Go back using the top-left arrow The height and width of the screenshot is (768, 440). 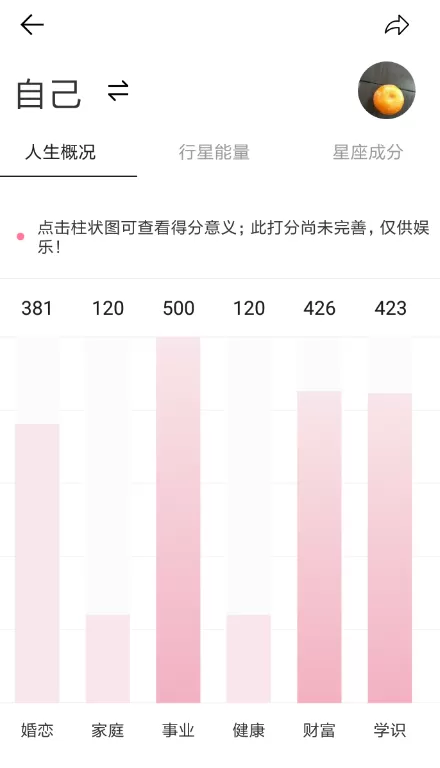(32, 24)
